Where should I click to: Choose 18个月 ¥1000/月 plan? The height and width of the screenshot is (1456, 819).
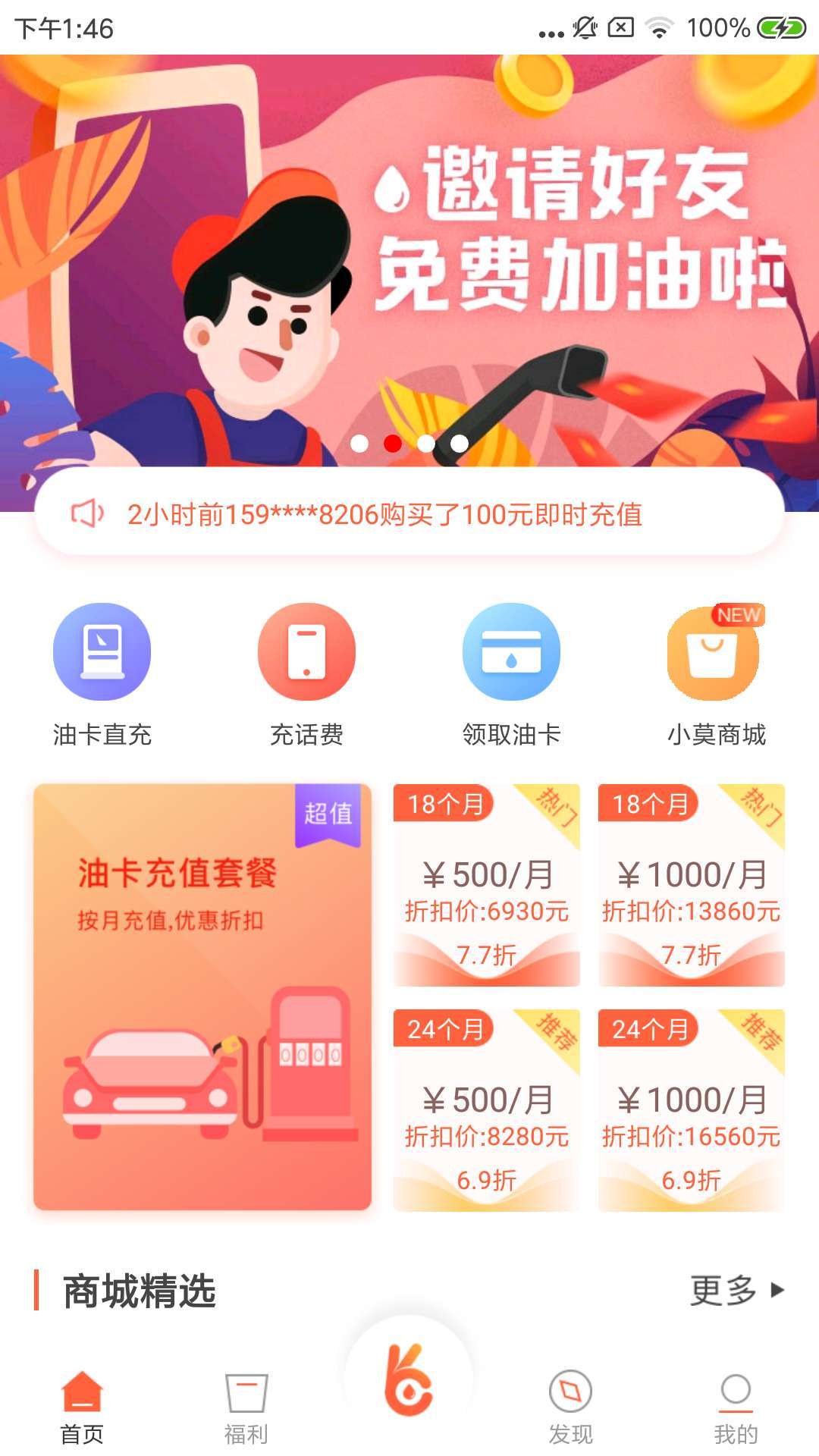(692, 885)
